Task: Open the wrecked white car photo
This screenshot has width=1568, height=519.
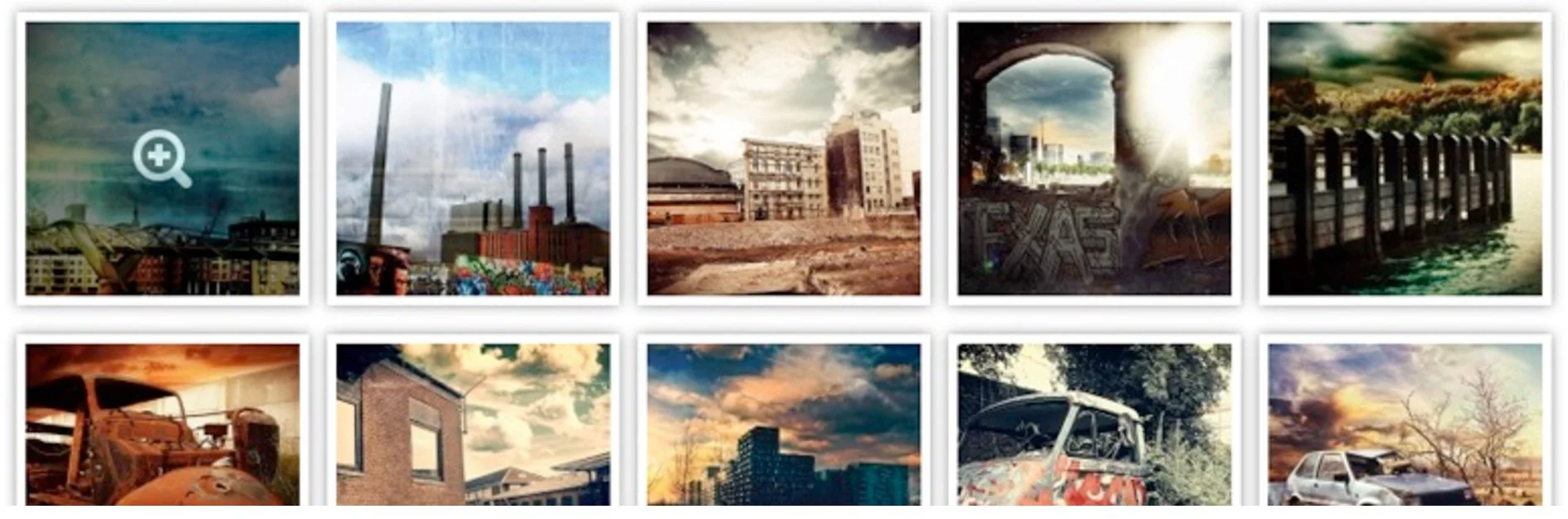Action: tap(1405, 424)
